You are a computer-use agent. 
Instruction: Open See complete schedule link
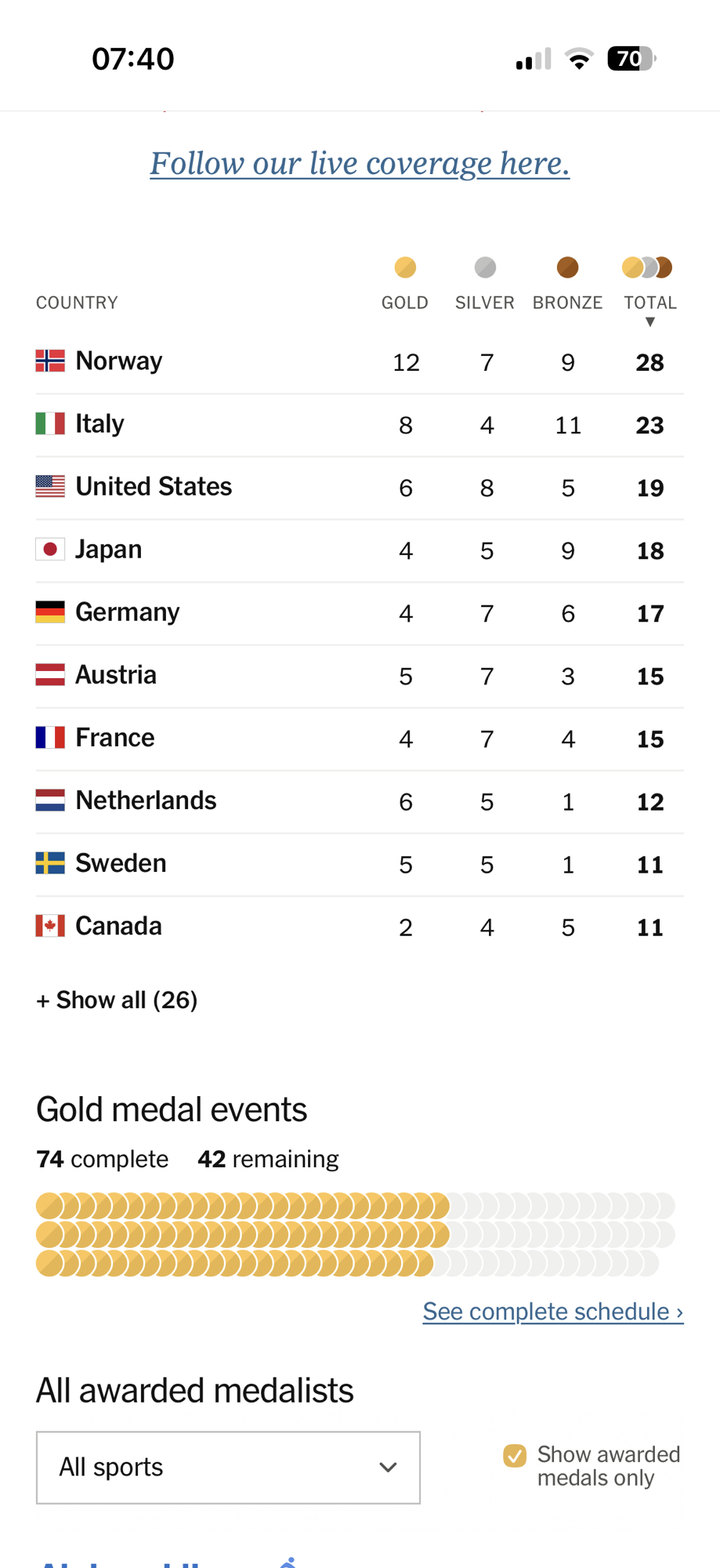pyautogui.click(x=552, y=1311)
